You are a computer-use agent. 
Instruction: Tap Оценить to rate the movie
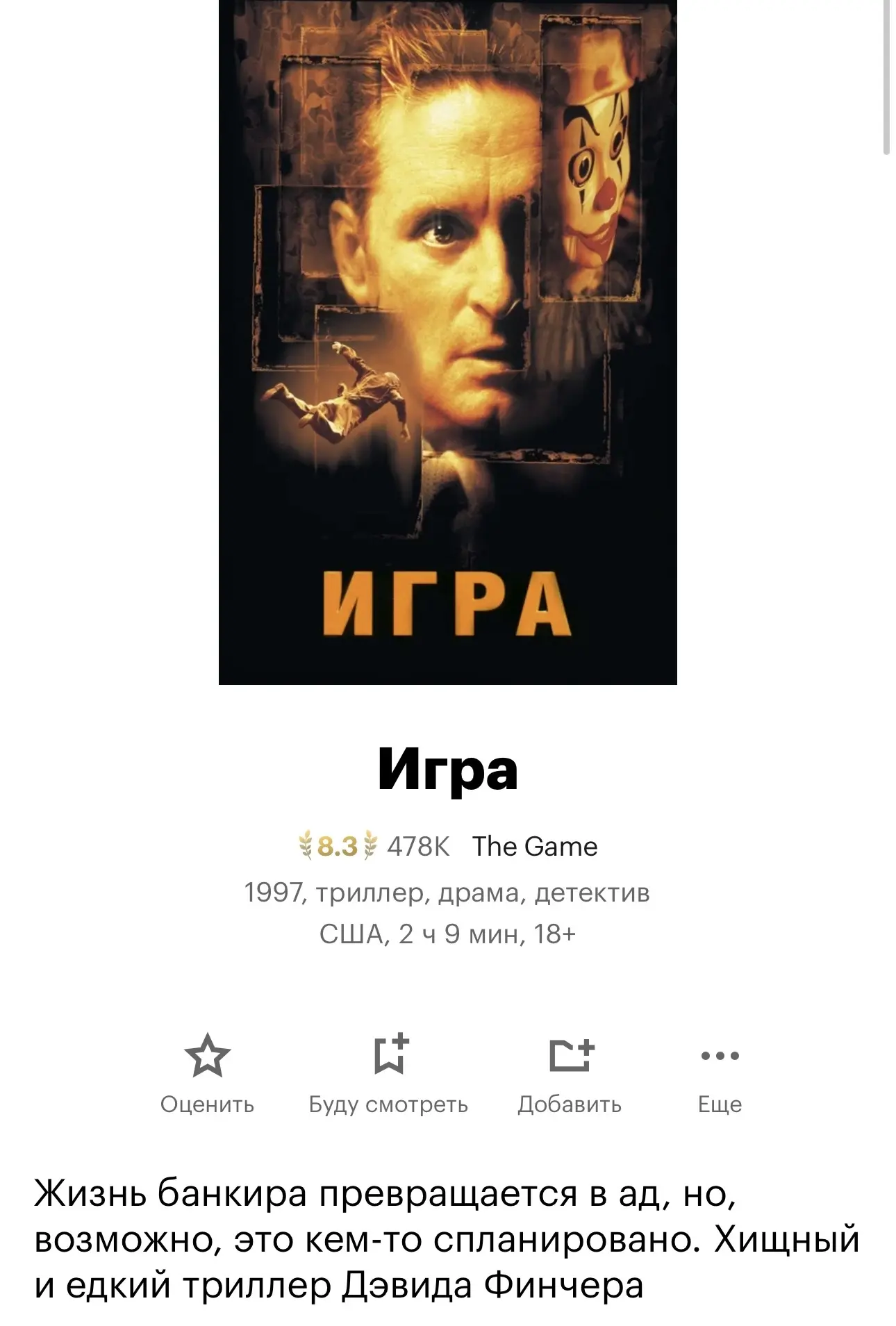pyautogui.click(x=207, y=1073)
